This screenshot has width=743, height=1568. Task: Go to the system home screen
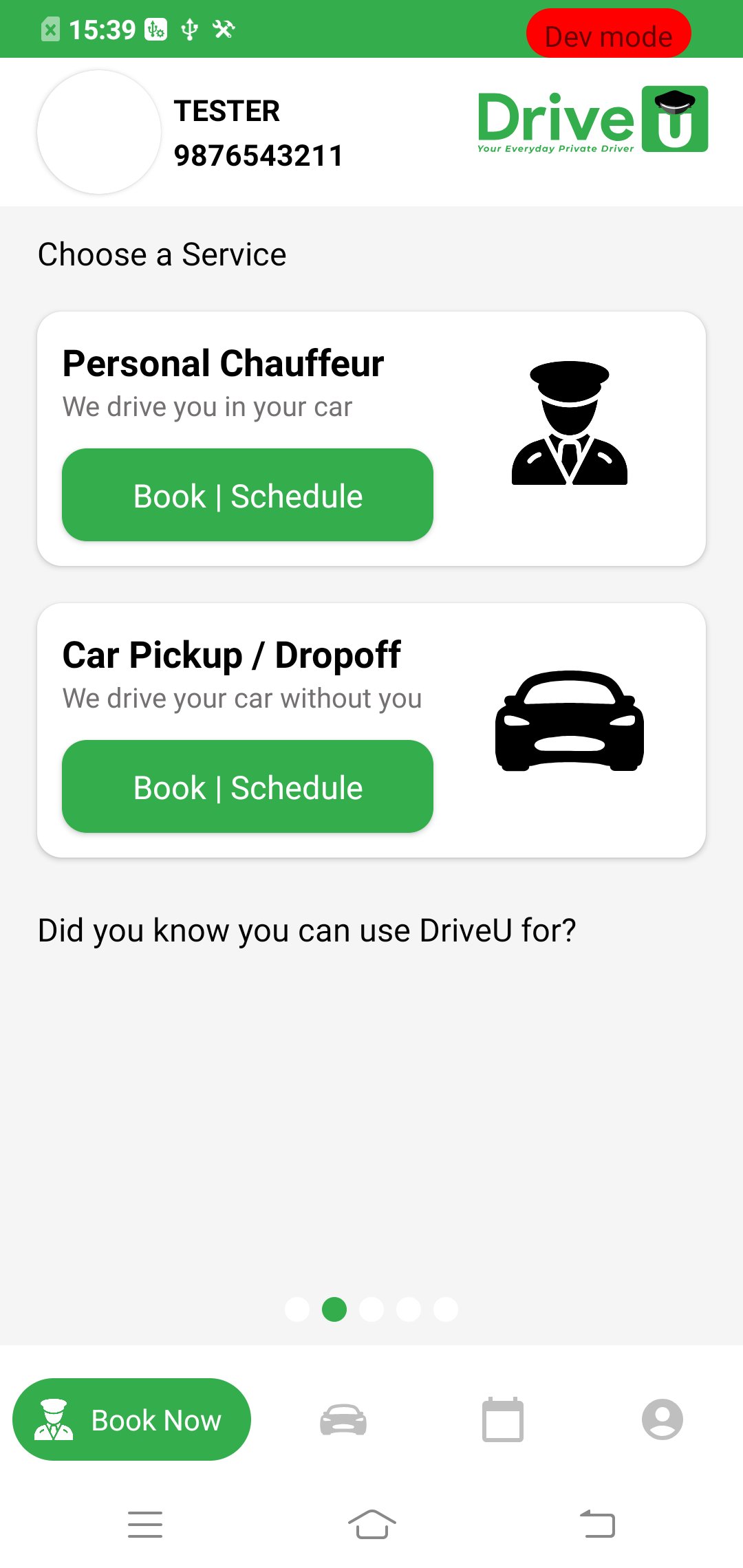371,1525
